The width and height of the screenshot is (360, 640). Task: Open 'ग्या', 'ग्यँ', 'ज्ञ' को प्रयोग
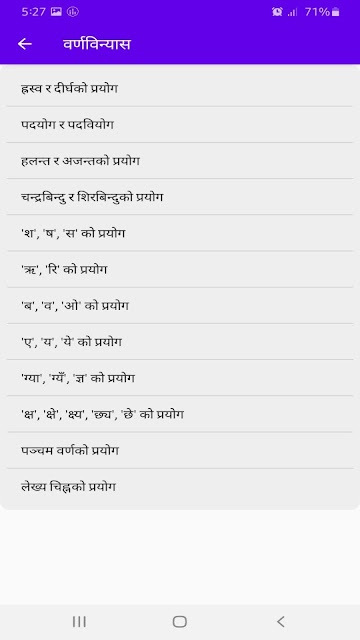point(180,378)
